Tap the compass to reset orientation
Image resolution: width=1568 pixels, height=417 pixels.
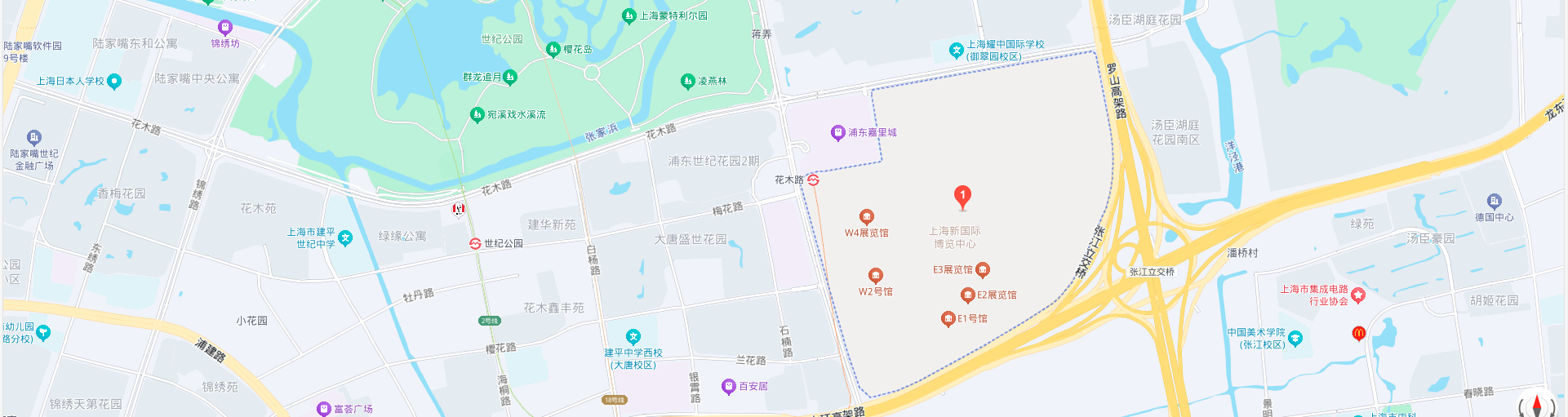(1539, 406)
